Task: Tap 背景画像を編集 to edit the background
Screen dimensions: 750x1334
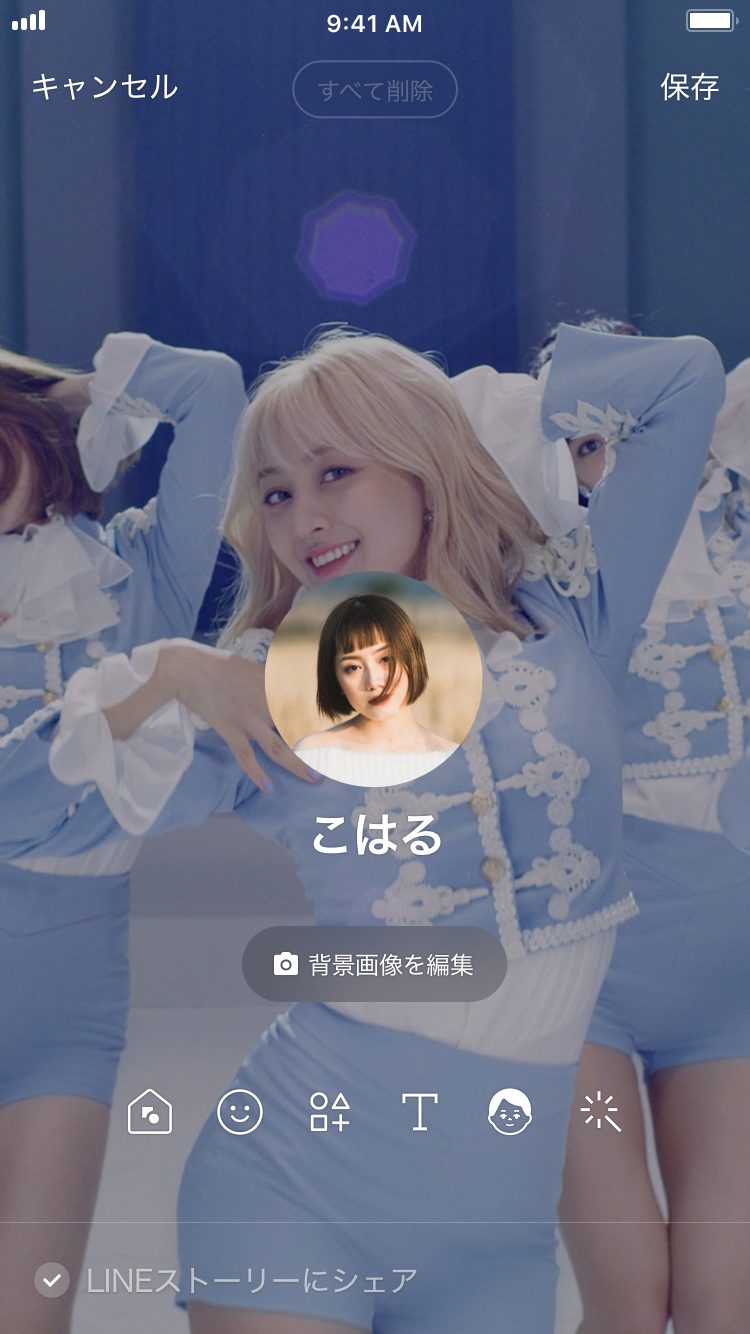Action: [374, 964]
